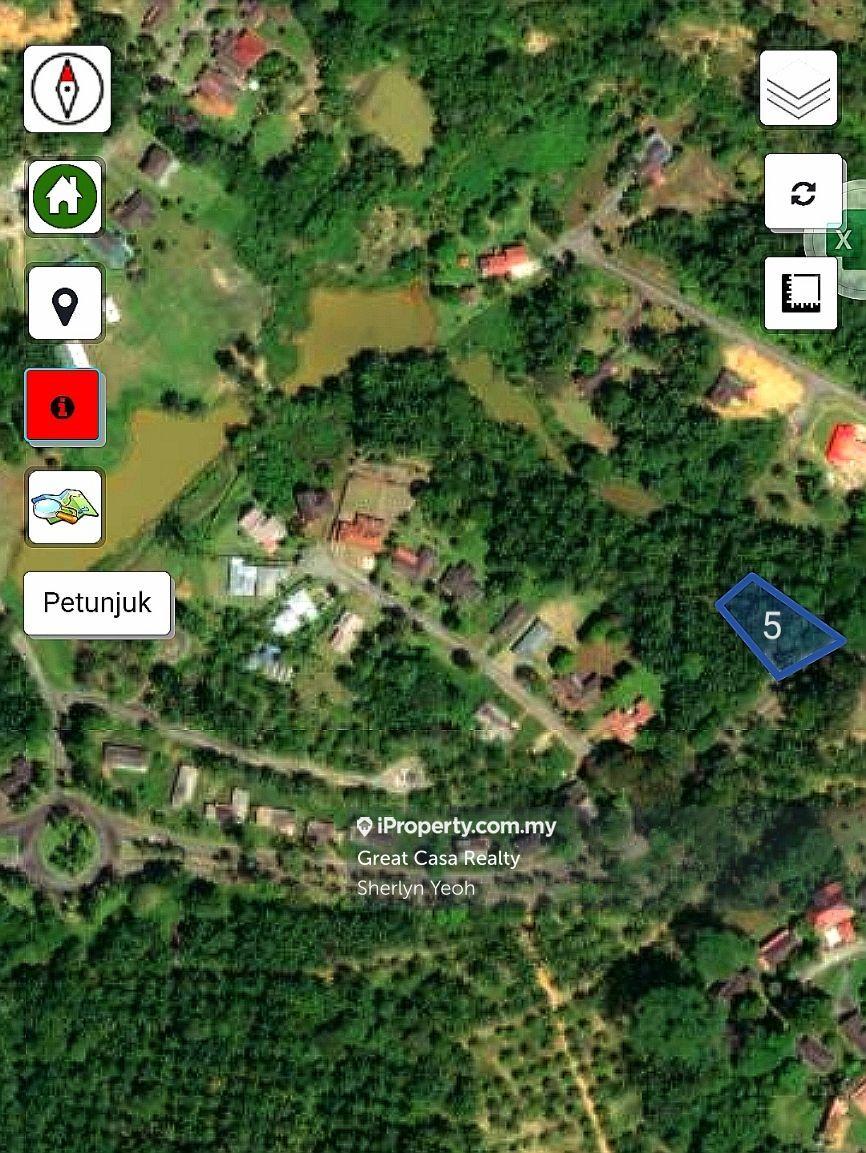Click the green home icon
The height and width of the screenshot is (1153, 866).
click(64, 198)
